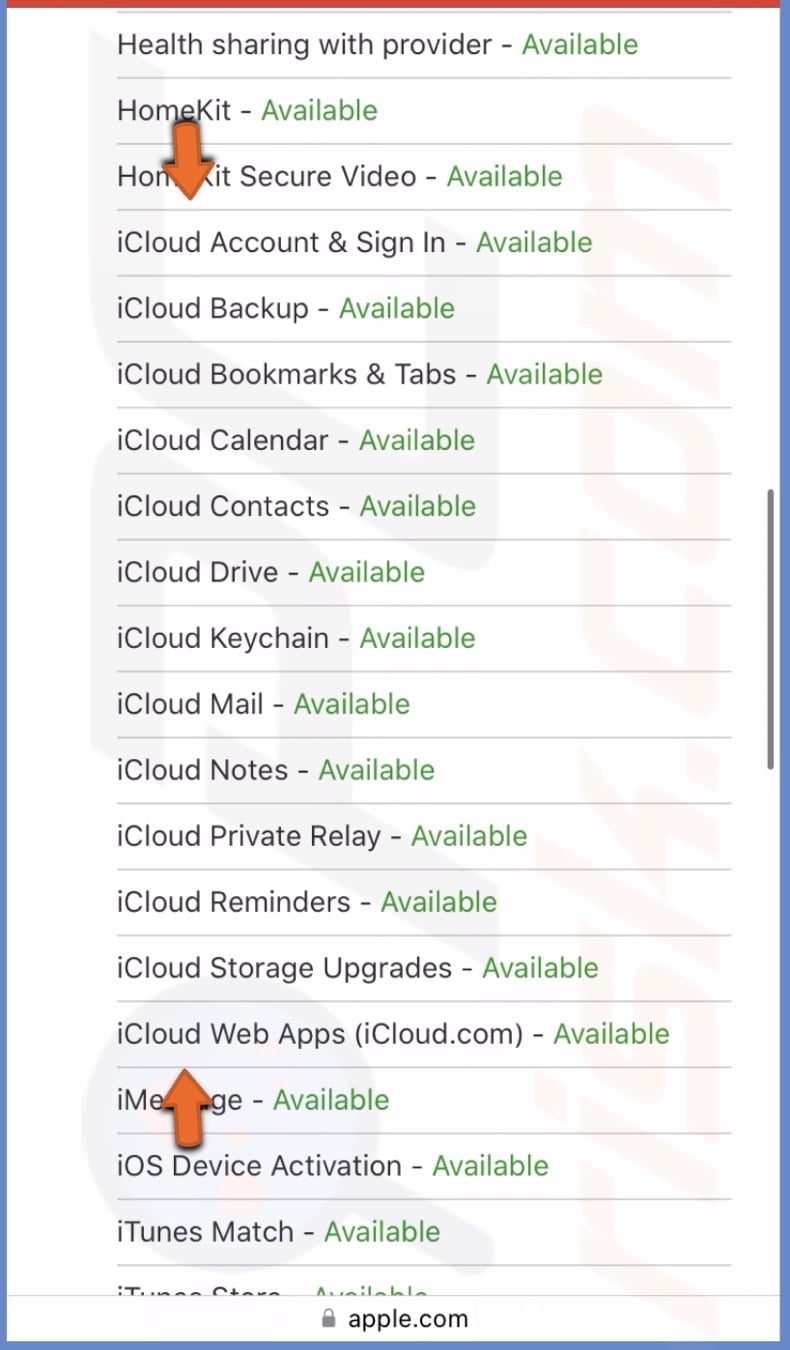The image size is (790, 1350).
Task: Check Available status for iCloud Backup
Action: tap(397, 308)
